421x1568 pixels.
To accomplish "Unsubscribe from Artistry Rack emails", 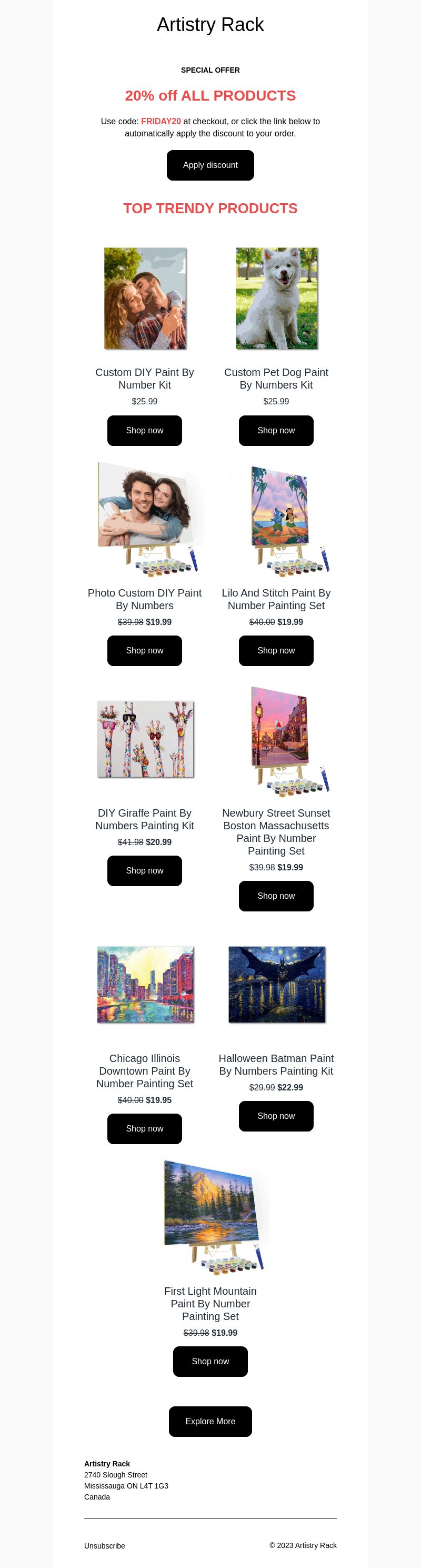I will click(104, 1545).
